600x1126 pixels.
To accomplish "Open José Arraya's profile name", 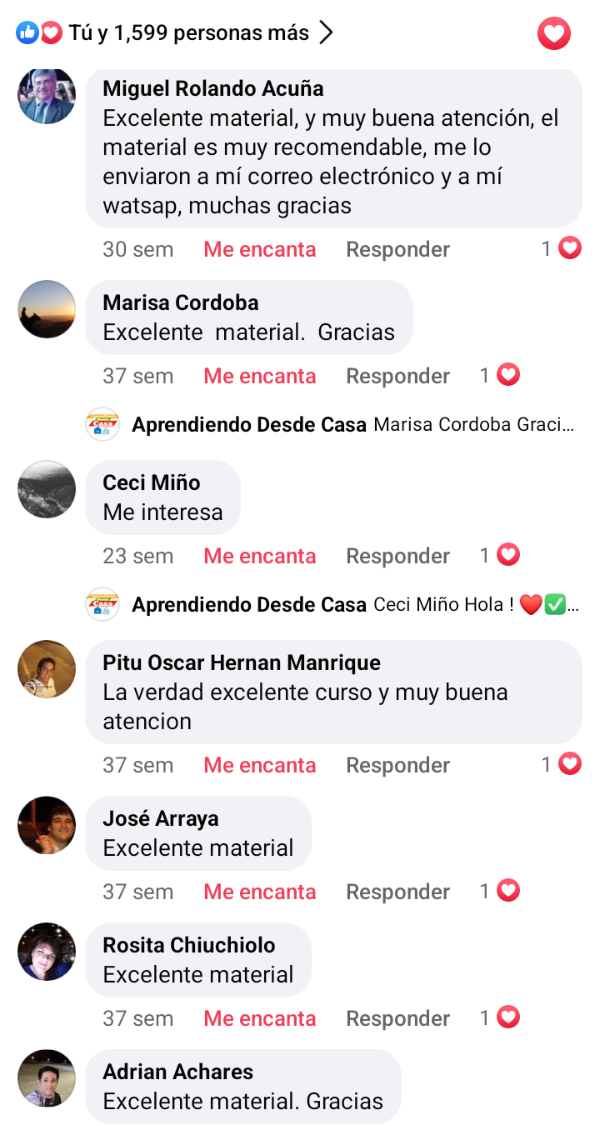I will [160, 819].
